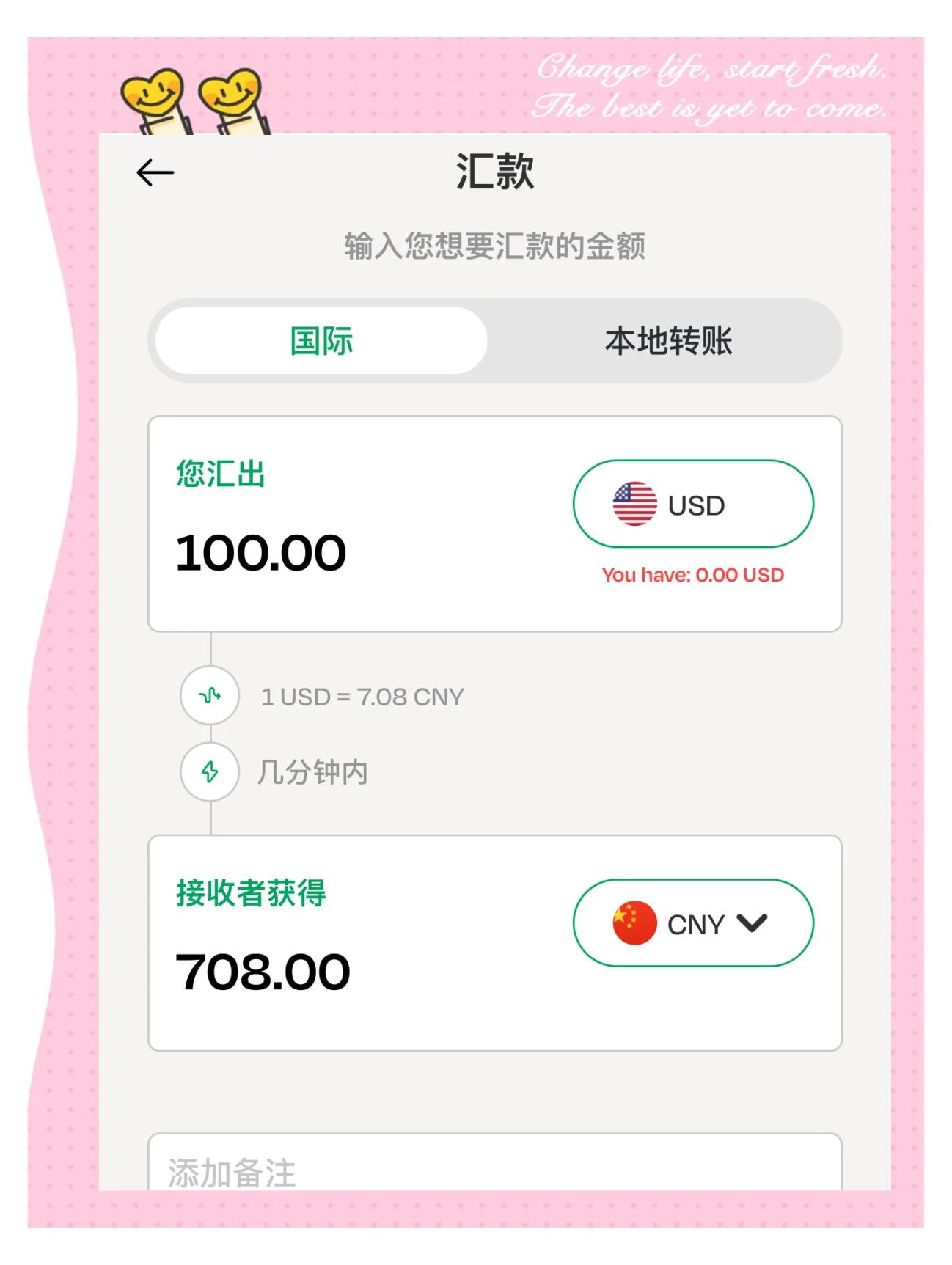
Task: Toggle the international/local transfer segmented control
Action: pyautogui.click(x=495, y=341)
